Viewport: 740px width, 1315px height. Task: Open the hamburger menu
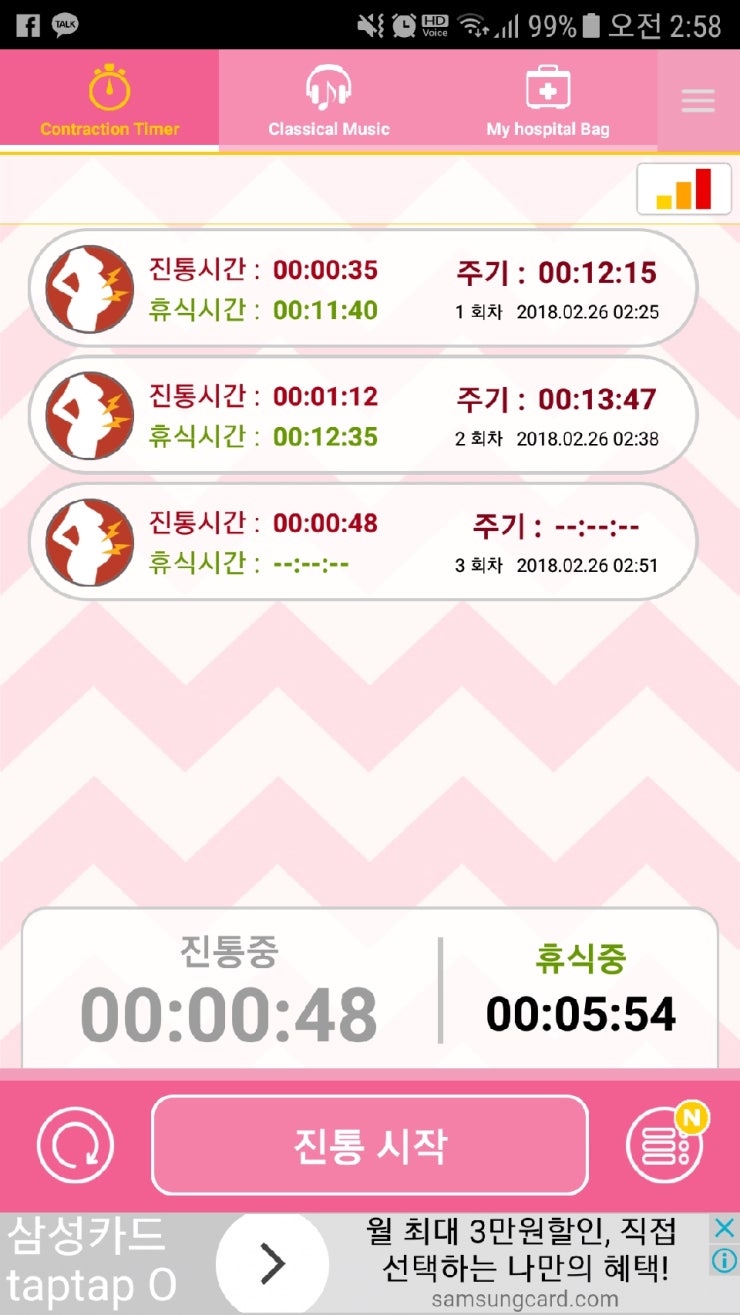pyautogui.click(x=698, y=100)
